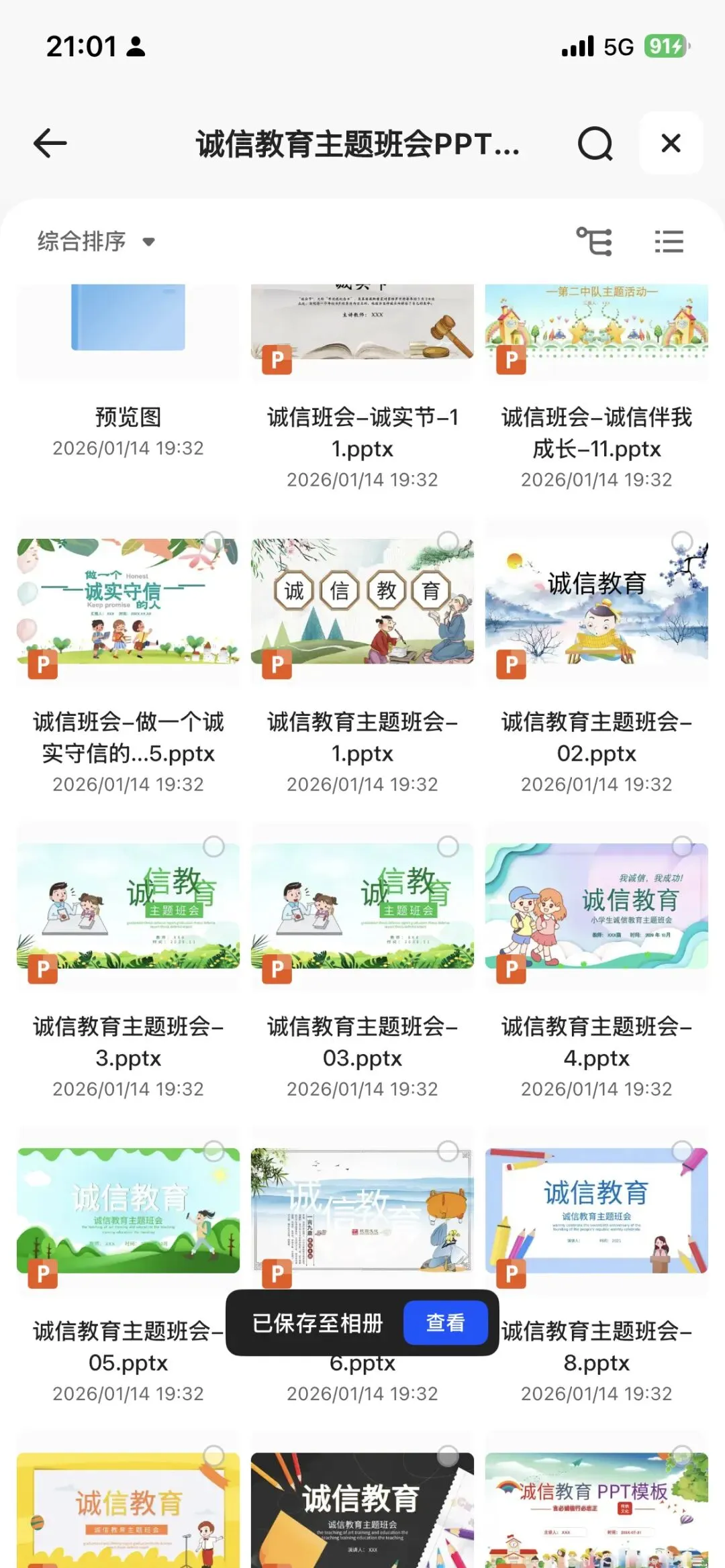Switch to tree structure view
The height and width of the screenshot is (1568, 725).
pyautogui.click(x=594, y=242)
